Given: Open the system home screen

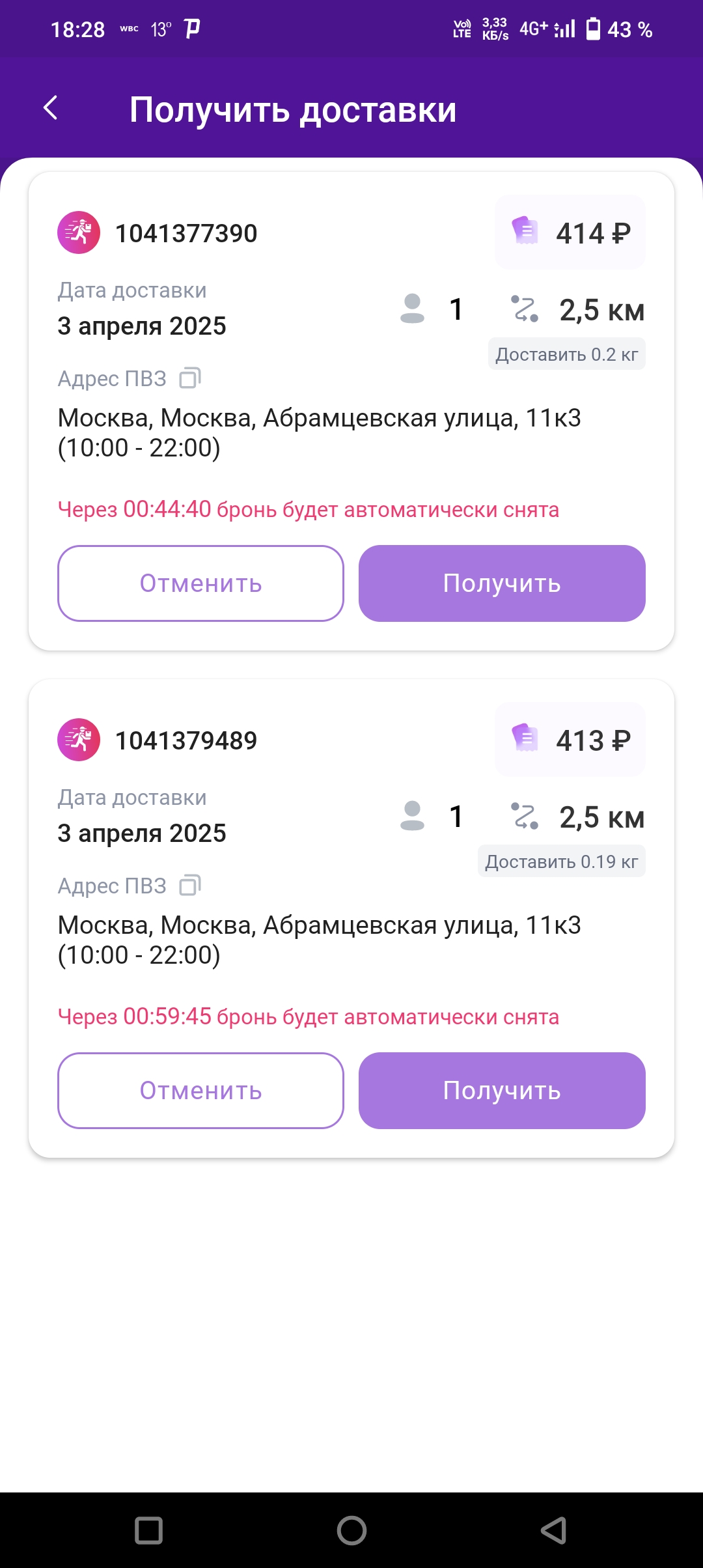Looking at the screenshot, I should [351, 1530].
